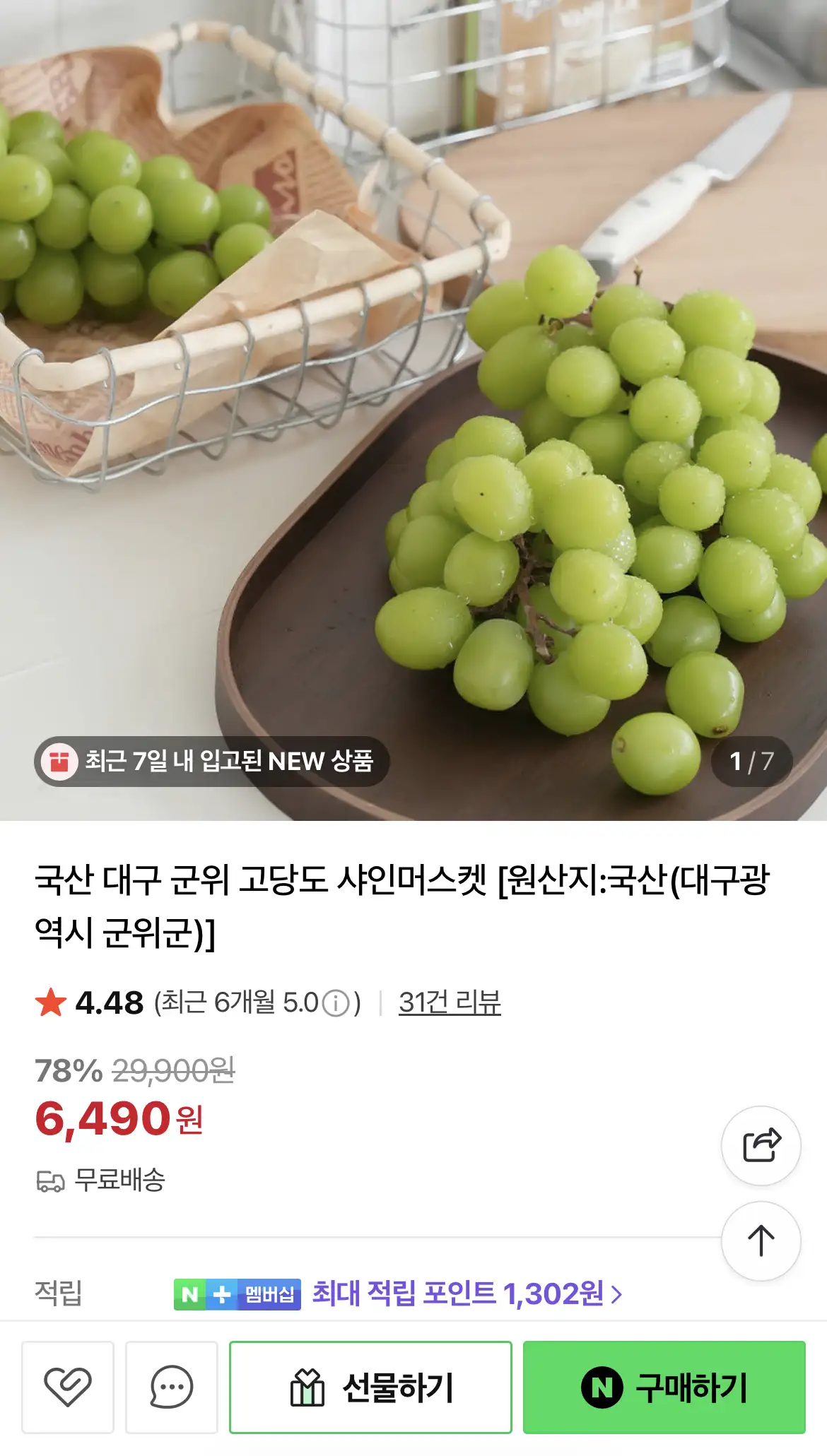Screen dimensions: 827x1456
Task: Jump back to top with the arrow button
Action: [x=761, y=1241]
